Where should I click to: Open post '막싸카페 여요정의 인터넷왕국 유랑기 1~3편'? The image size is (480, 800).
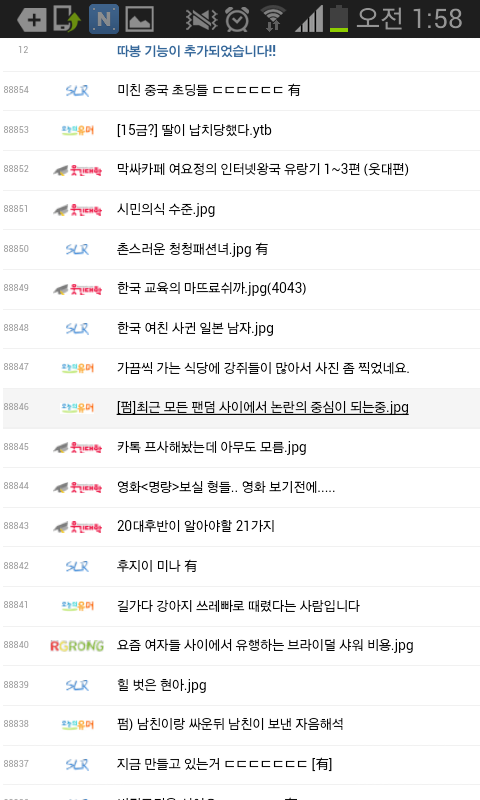coord(263,169)
